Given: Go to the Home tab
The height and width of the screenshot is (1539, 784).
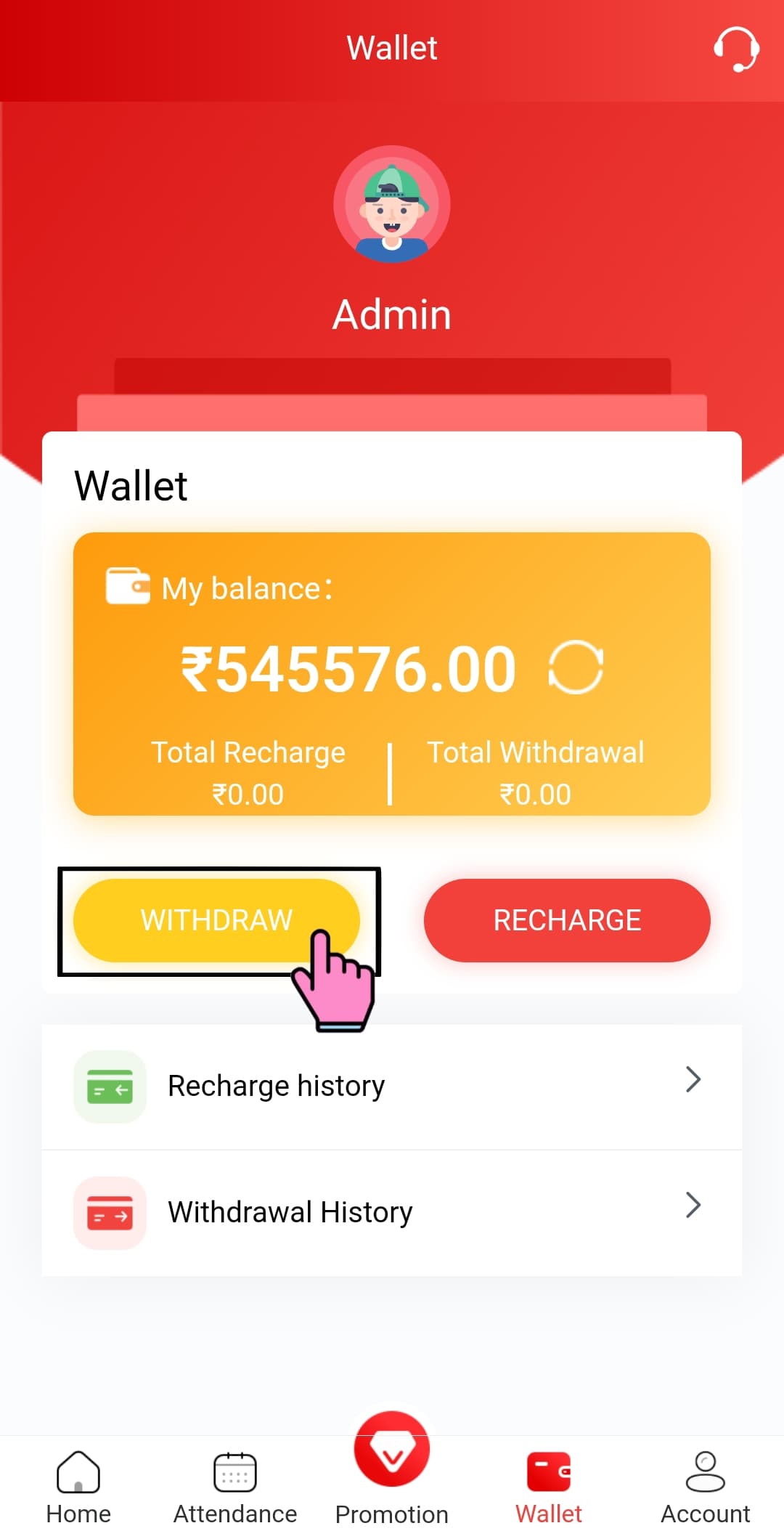Looking at the screenshot, I should [78, 1487].
